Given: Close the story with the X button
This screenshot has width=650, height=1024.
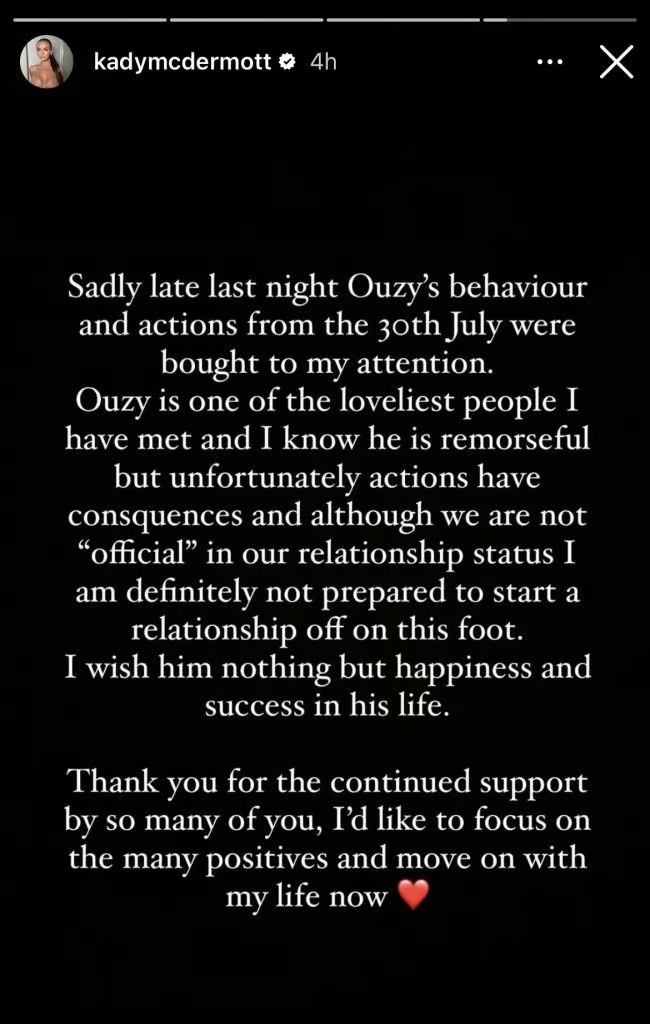Looking at the screenshot, I should [x=616, y=62].
